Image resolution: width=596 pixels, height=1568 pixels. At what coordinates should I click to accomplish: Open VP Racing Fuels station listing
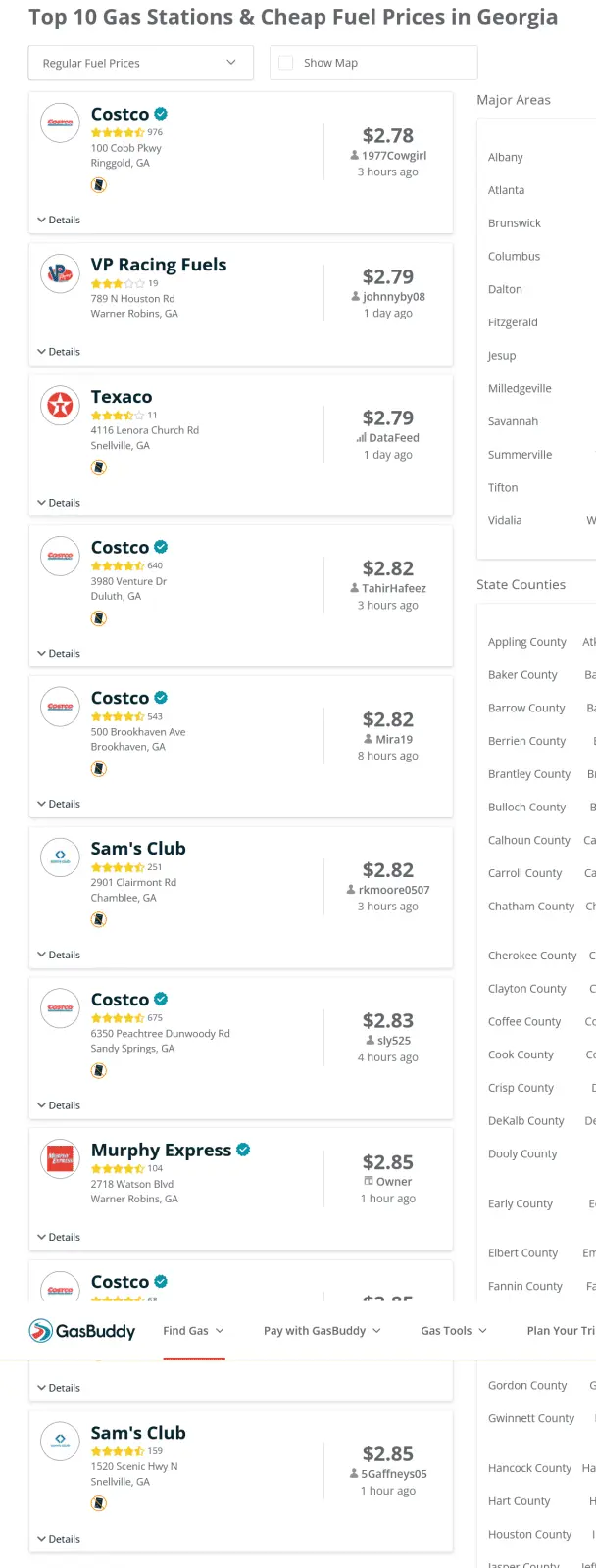(159, 265)
